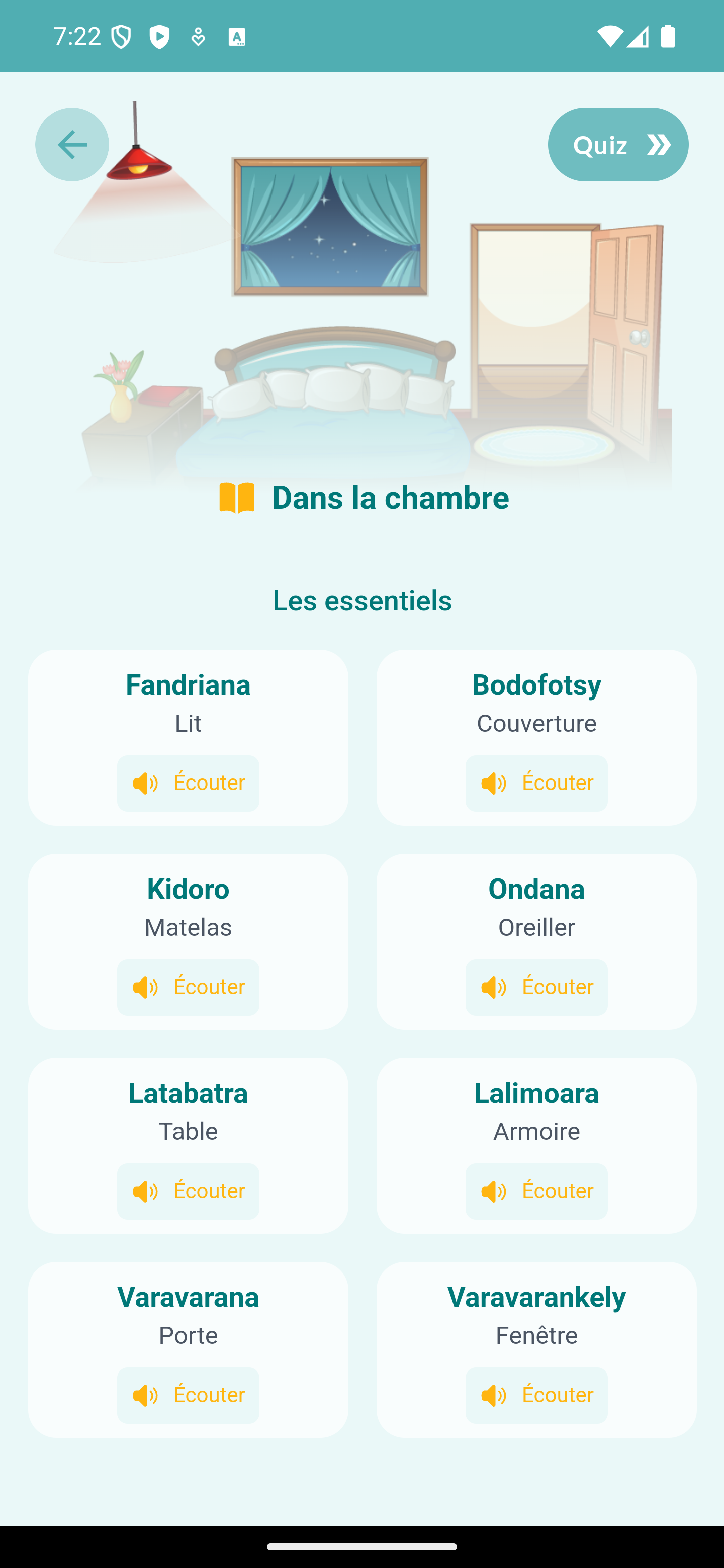Hear how Kidoro is pronounced
The height and width of the screenshot is (1568, 724).
tap(188, 987)
